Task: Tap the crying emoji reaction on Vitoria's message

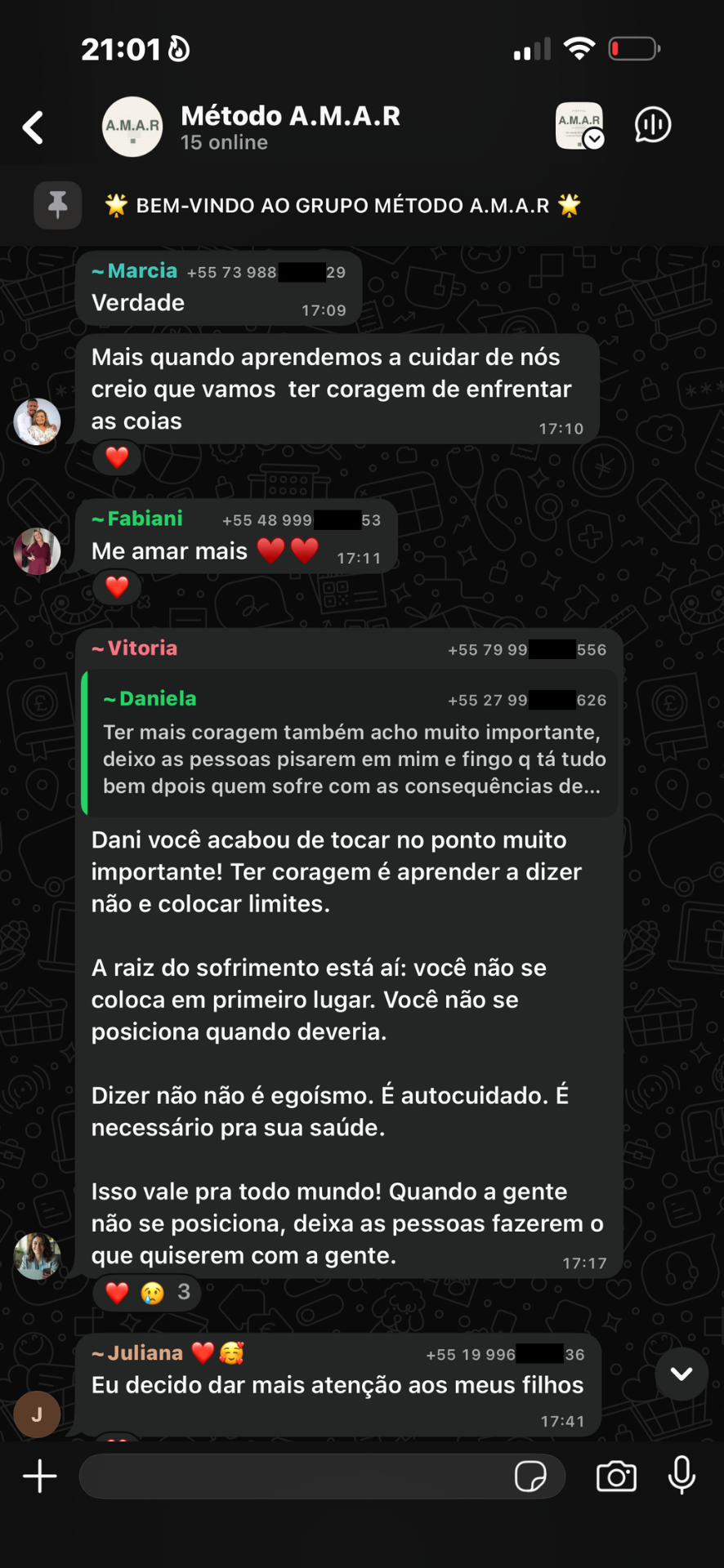Action: click(150, 1291)
